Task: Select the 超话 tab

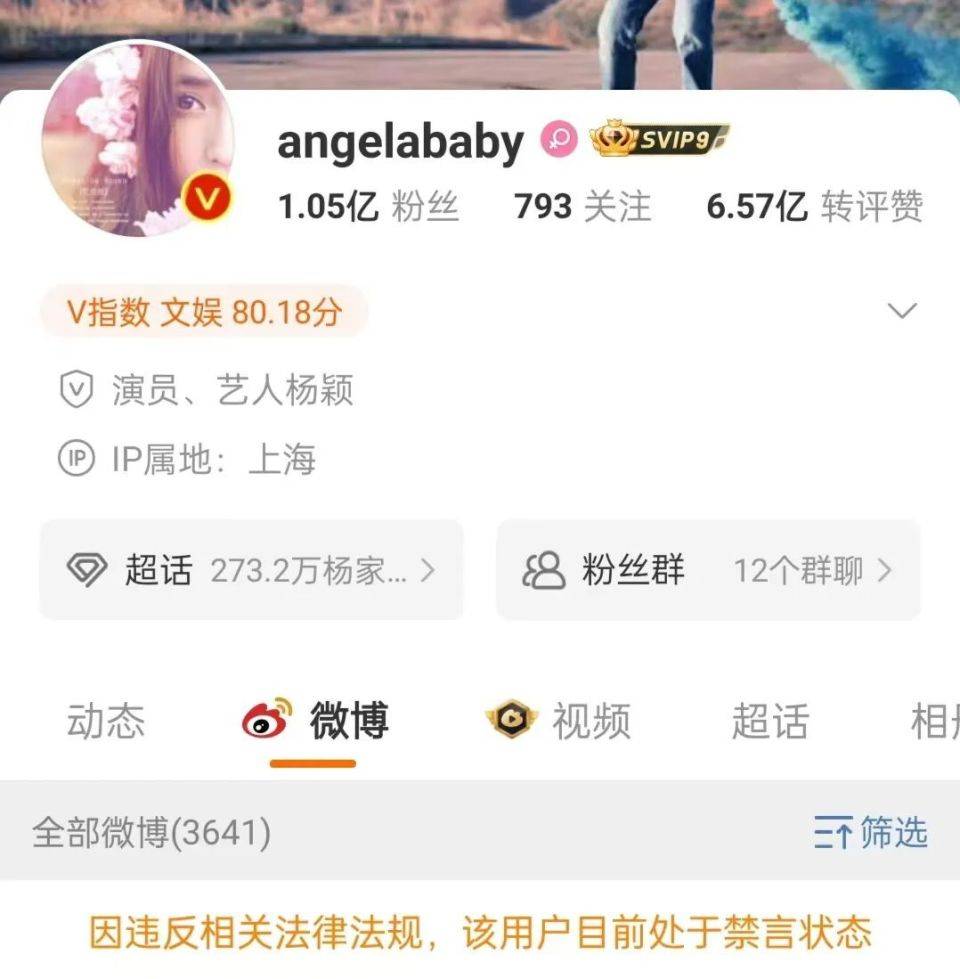Action: click(x=768, y=720)
